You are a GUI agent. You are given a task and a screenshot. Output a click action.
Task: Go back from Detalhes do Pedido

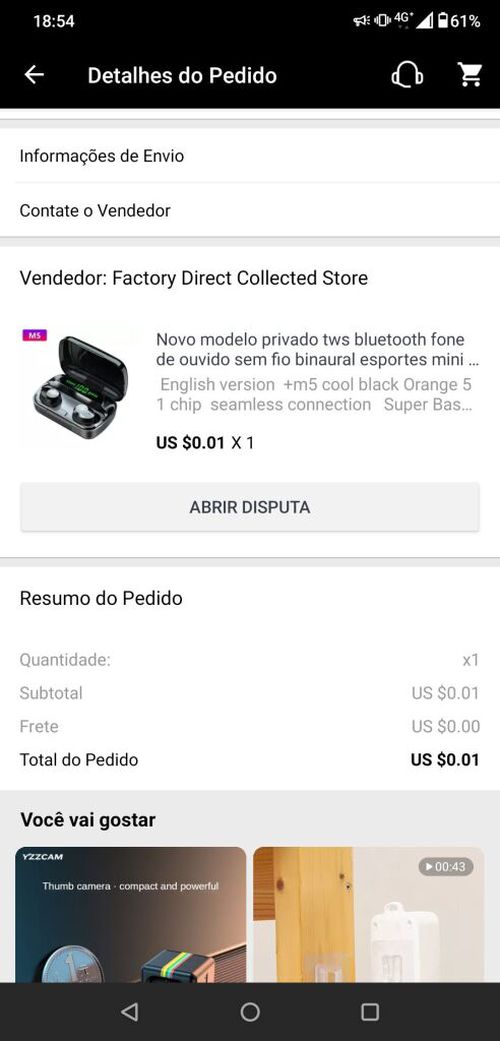pos(34,75)
